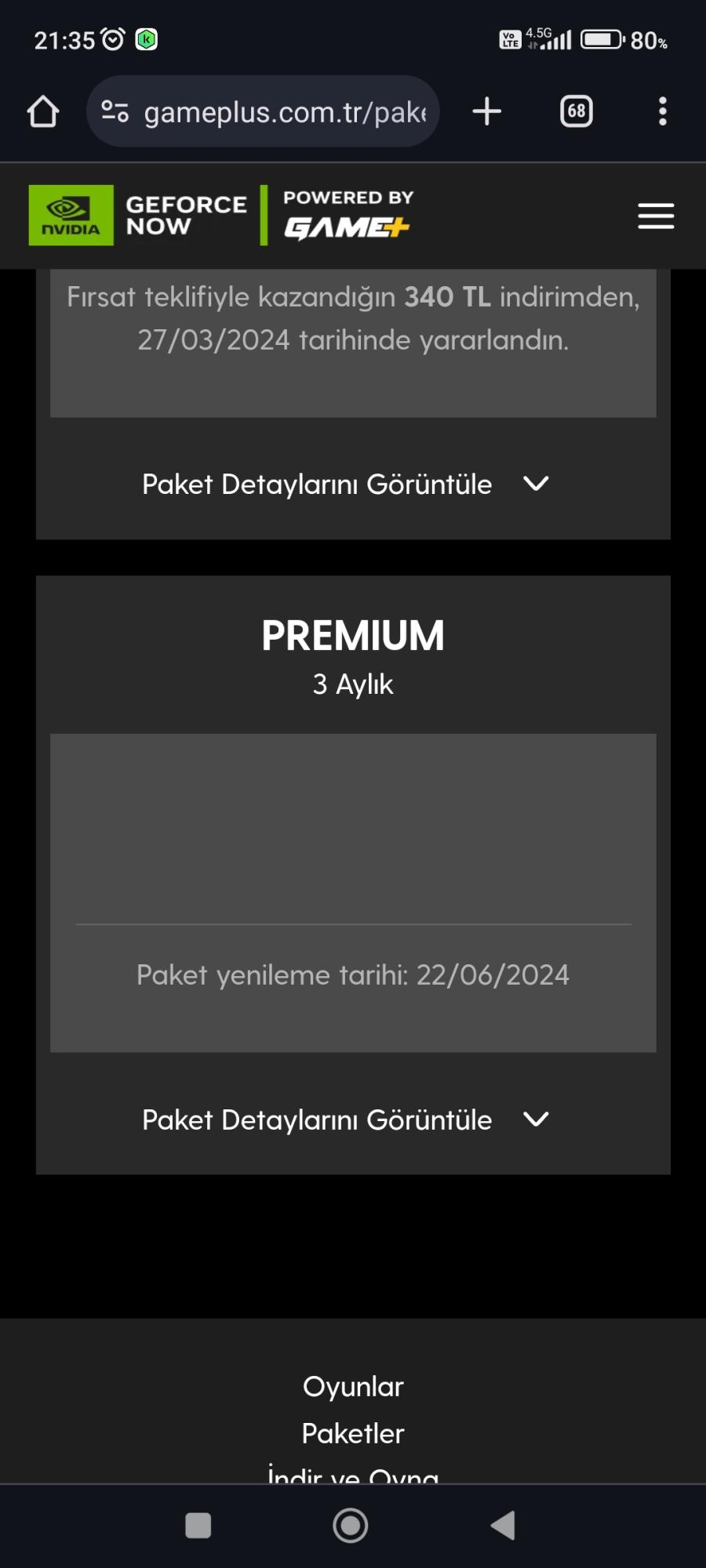Tap the Chrome home icon
The width and height of the screenshot is (706, 1568).
click(x=43, y=111)
